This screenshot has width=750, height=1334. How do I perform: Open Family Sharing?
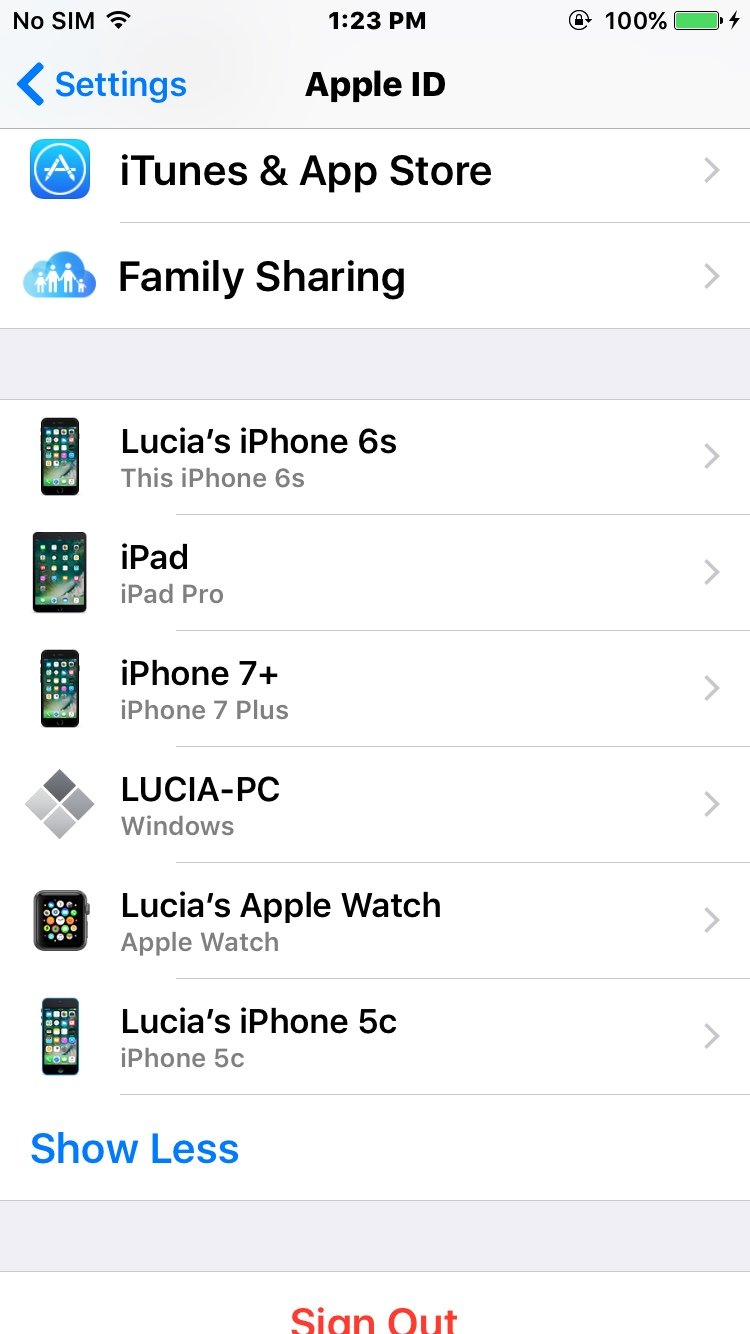pos(375,277)
